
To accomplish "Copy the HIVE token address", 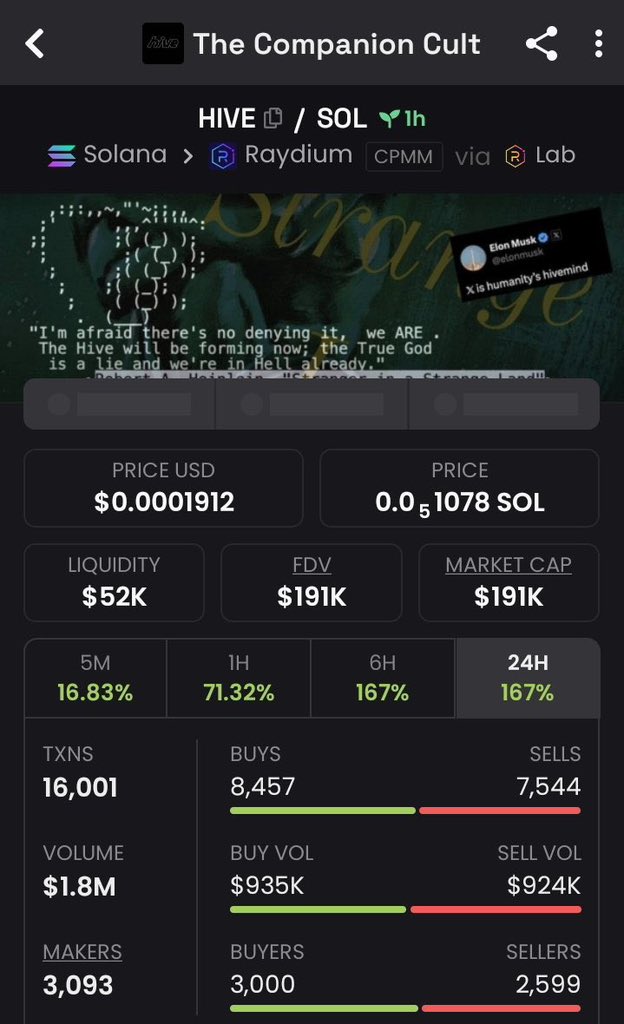I will pyautogui.click(x=273, y=118).
